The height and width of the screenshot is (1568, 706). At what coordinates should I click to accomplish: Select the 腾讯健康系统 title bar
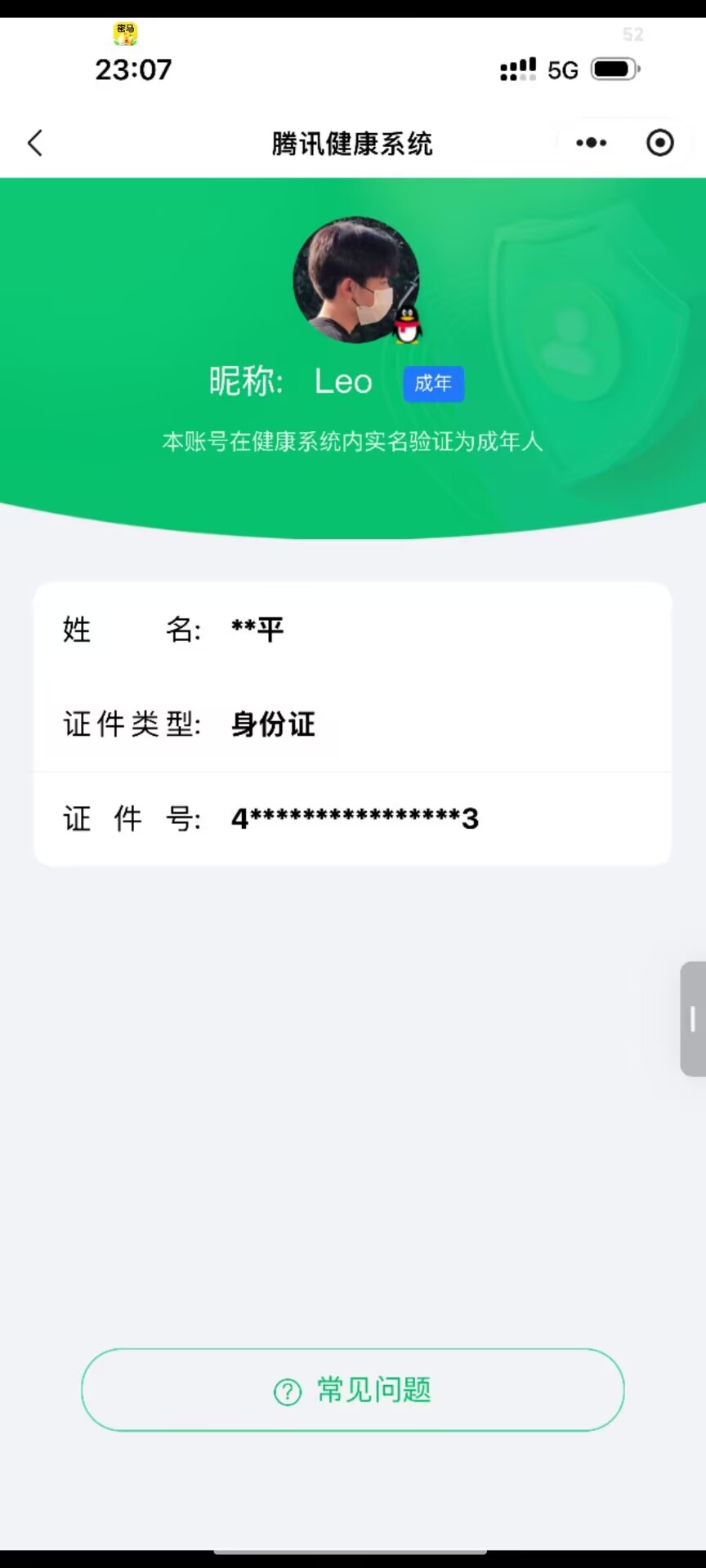[x=353, y=143]
